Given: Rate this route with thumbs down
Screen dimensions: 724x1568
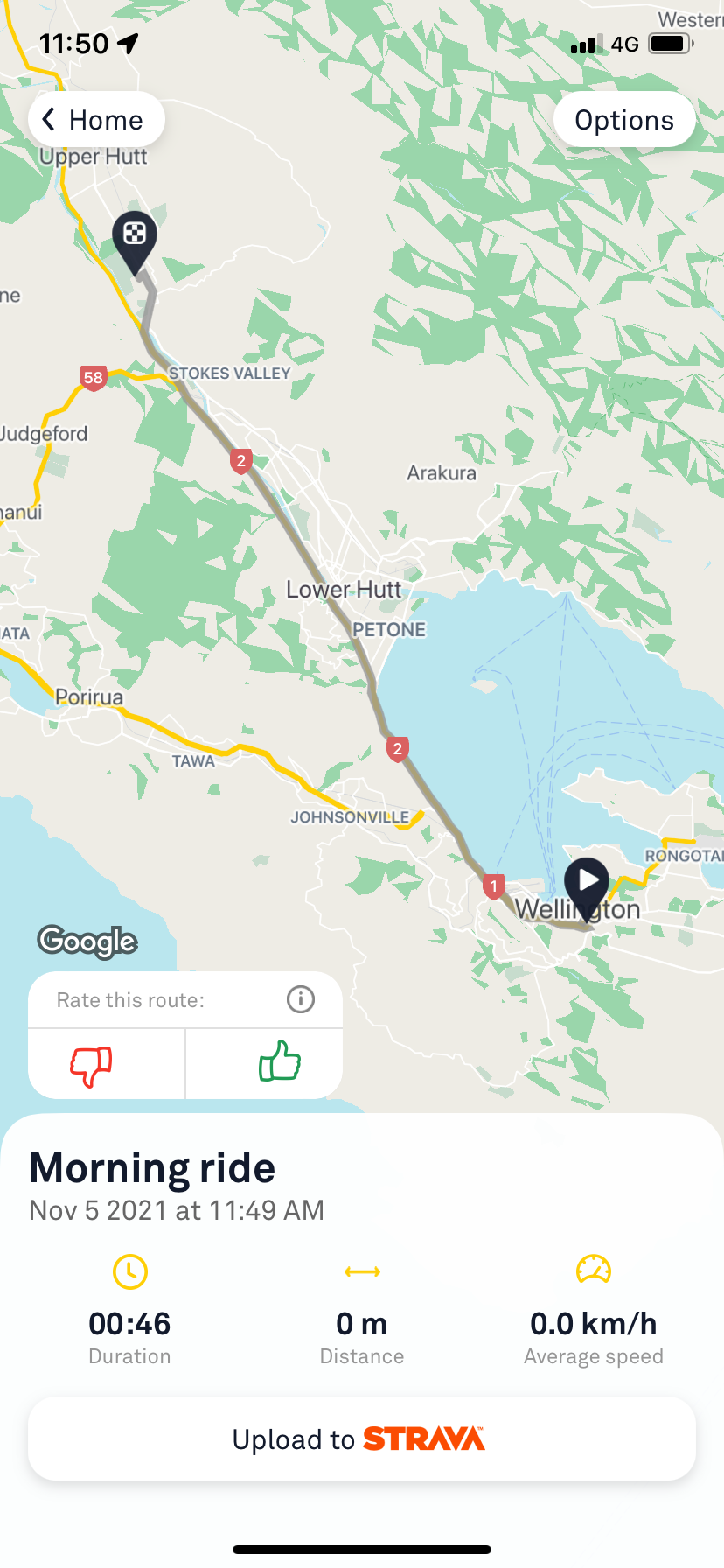Looking at the screenshot, I should pyautogui.click(x=92, y=1064).
